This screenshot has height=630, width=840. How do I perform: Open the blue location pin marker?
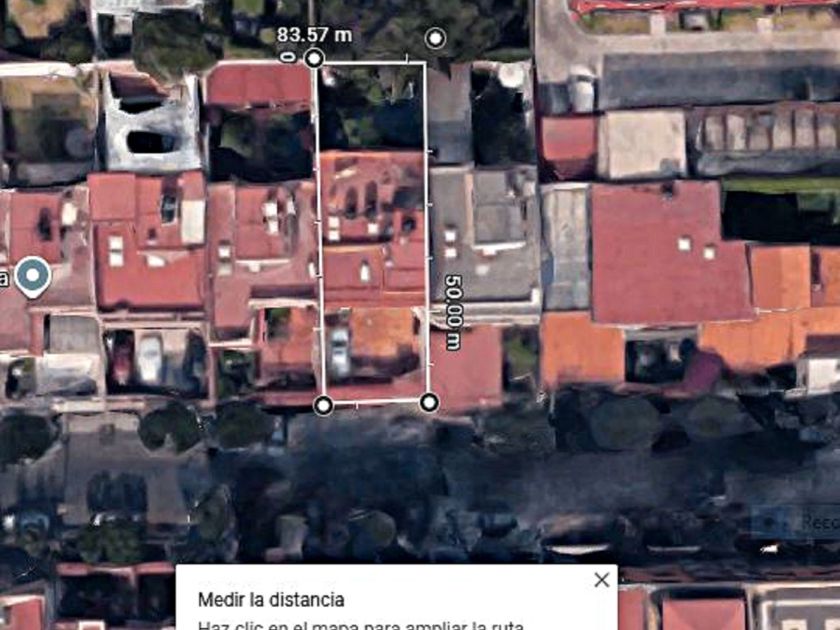tap(32, 277)
